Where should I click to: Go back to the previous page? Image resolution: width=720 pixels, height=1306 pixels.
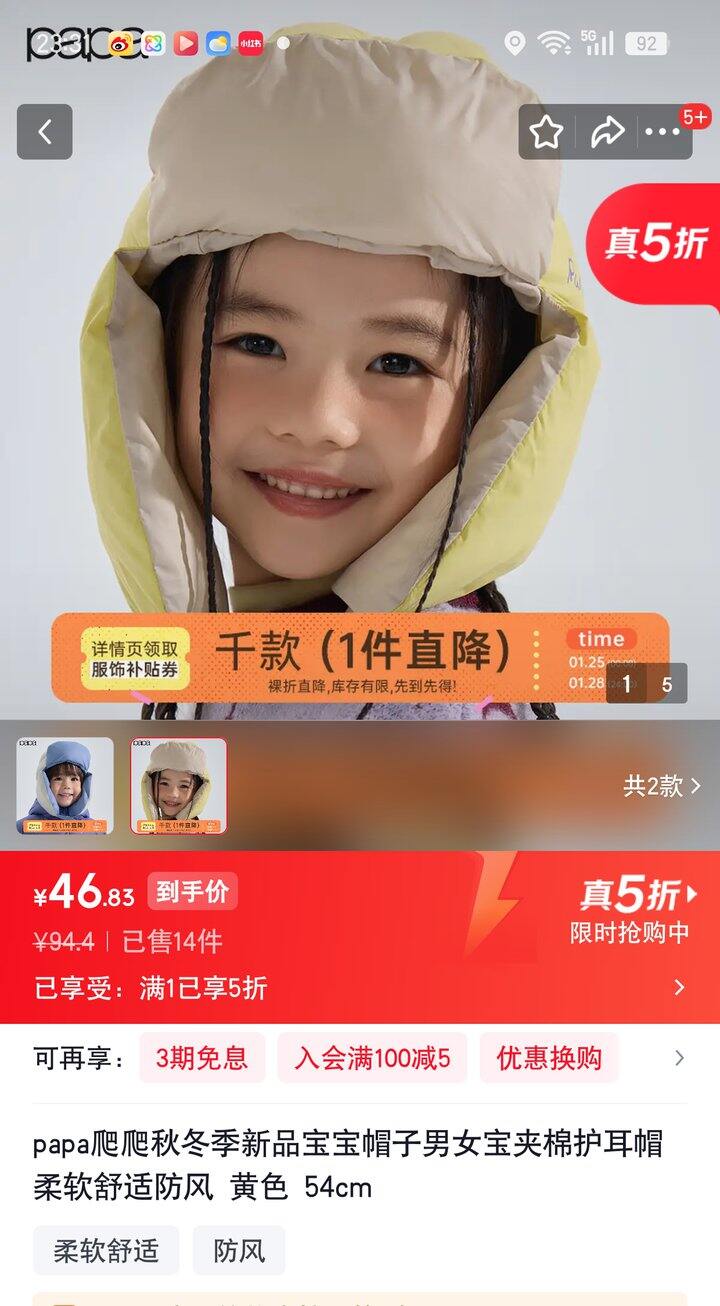coord(44,132)
